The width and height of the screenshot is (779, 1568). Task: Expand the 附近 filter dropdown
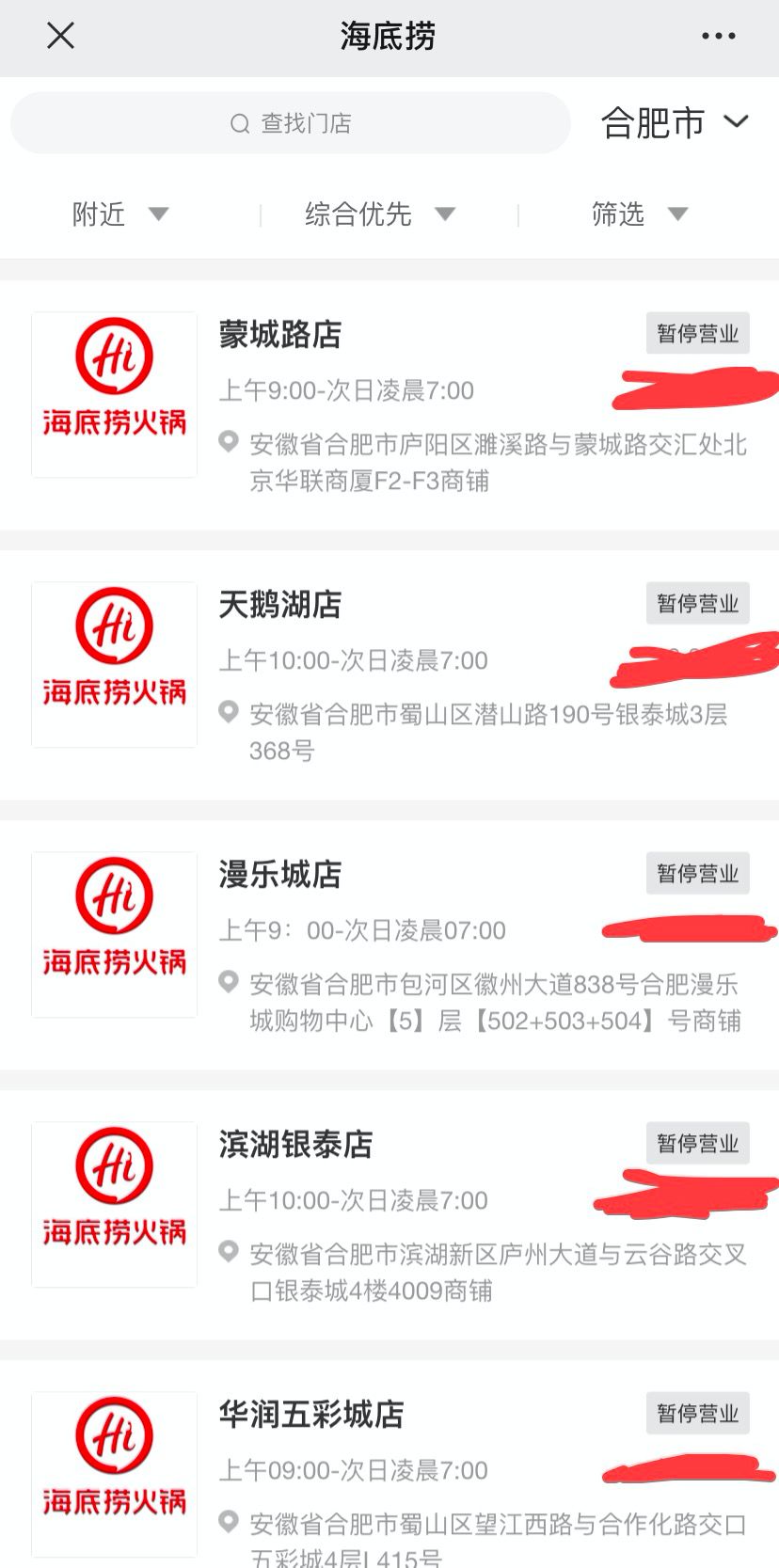pos(120,214)
